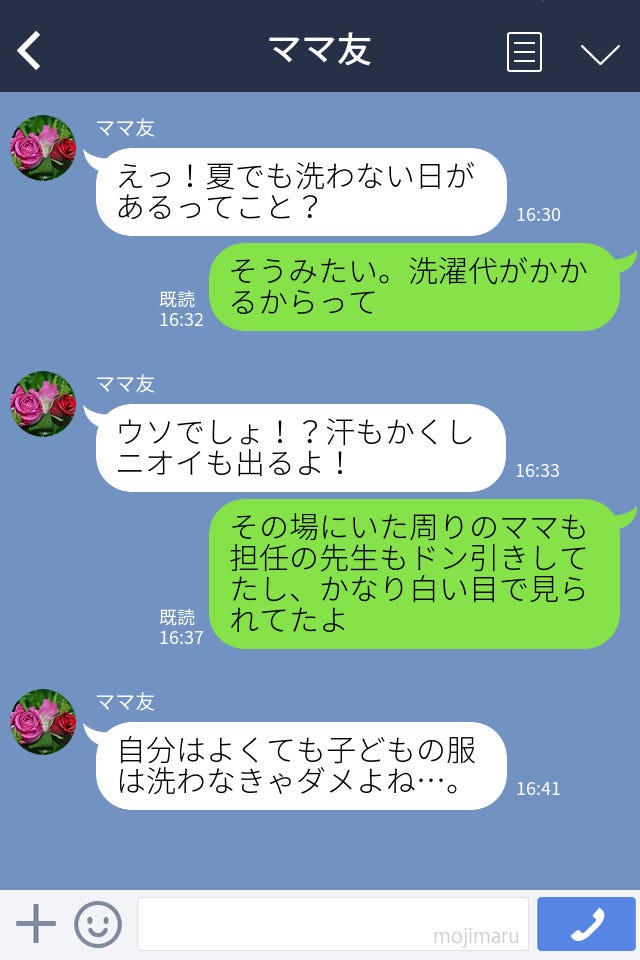Viewport: 640px width, 960px height.
Task: Open the notes icon in the header
Action: [524, 52]
